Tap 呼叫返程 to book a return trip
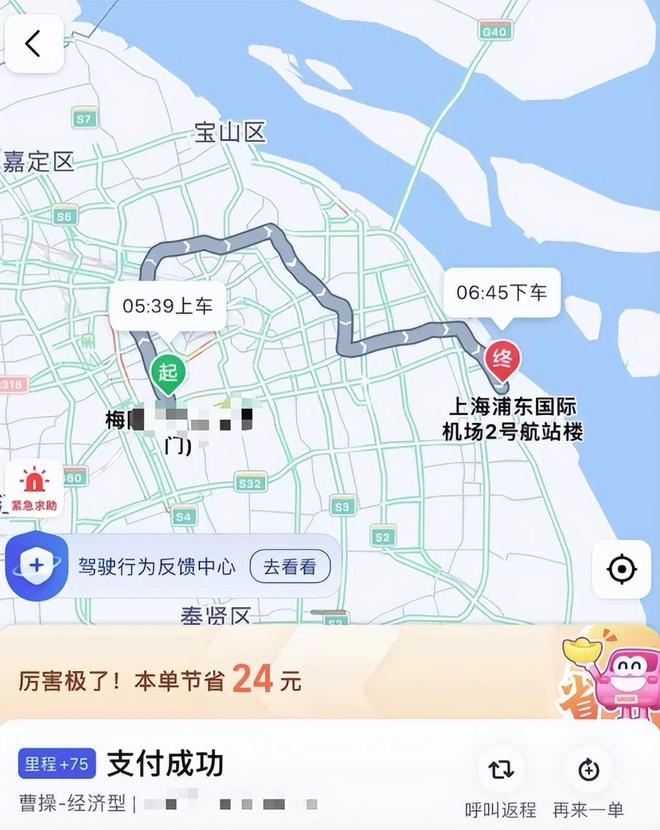The height and width of the screenshot is (830, 660). coord(500,782)
